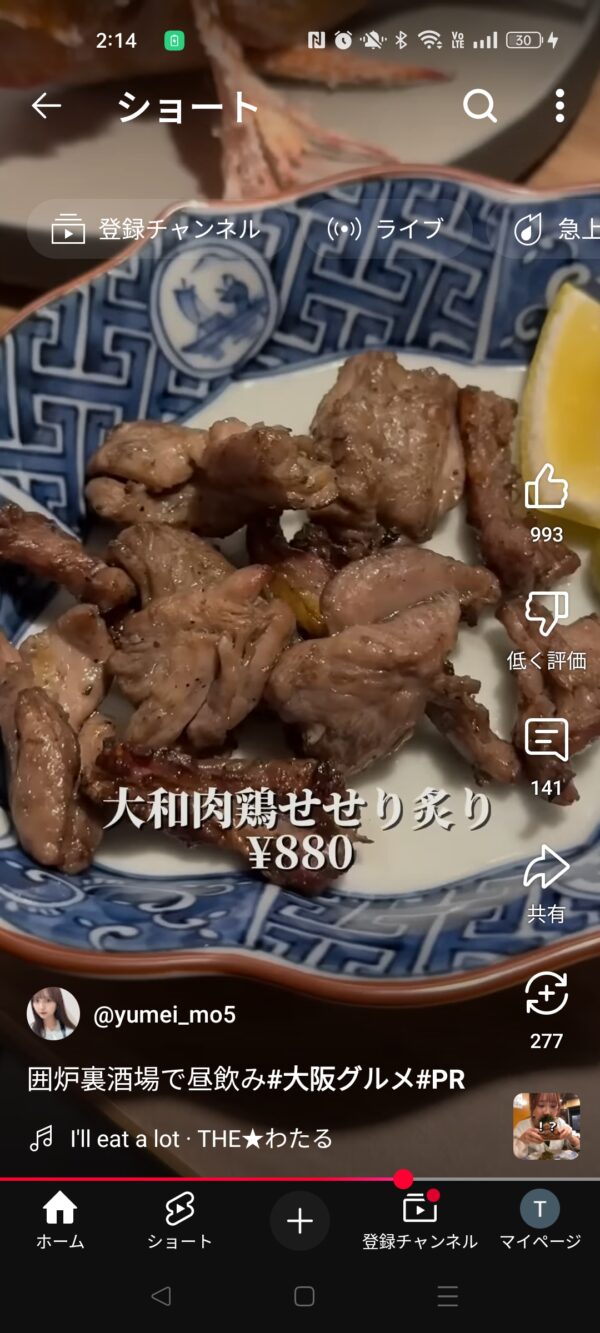600x1333 pixels.
Task: Switch to the 登録チャンネル bottom tab
Action: click(420, 1221)
